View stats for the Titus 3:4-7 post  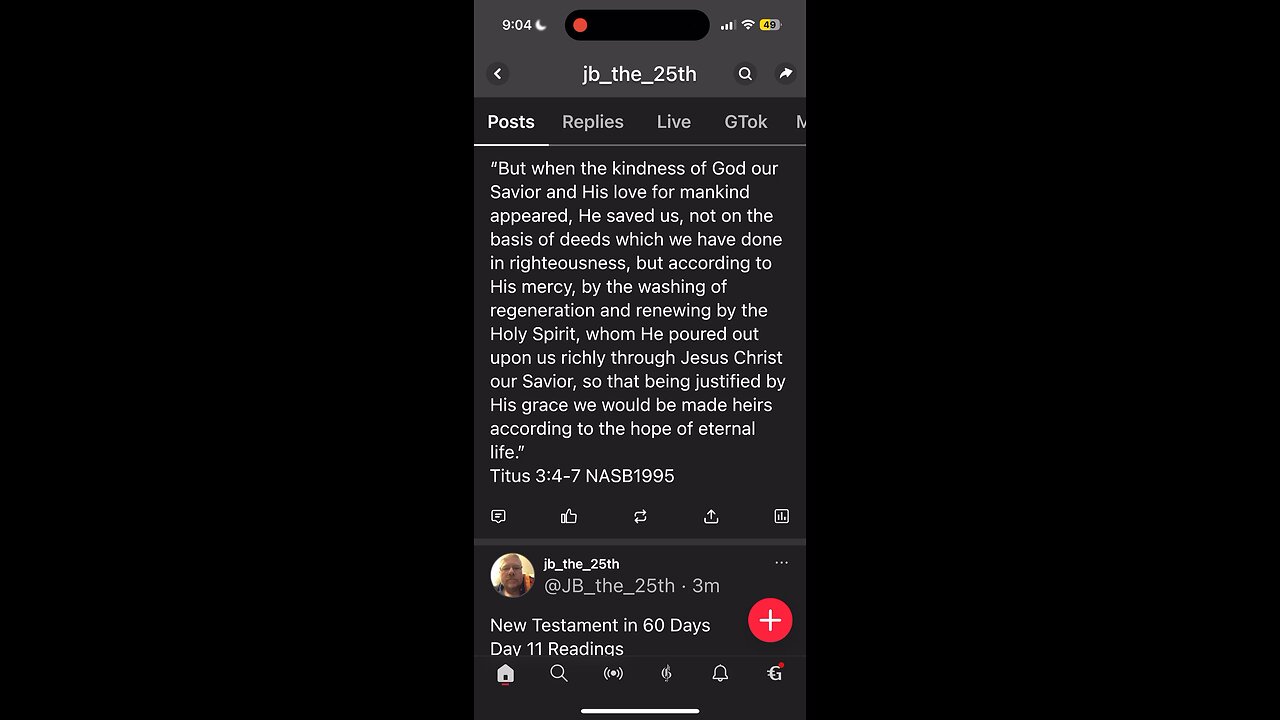coord(781,516)
